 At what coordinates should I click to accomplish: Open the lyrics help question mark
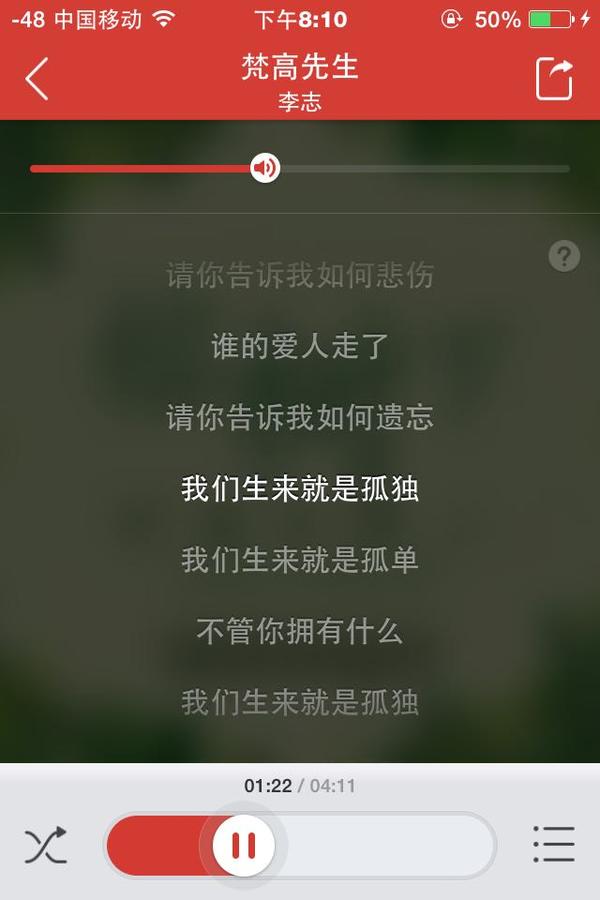[x=564, y=256]
